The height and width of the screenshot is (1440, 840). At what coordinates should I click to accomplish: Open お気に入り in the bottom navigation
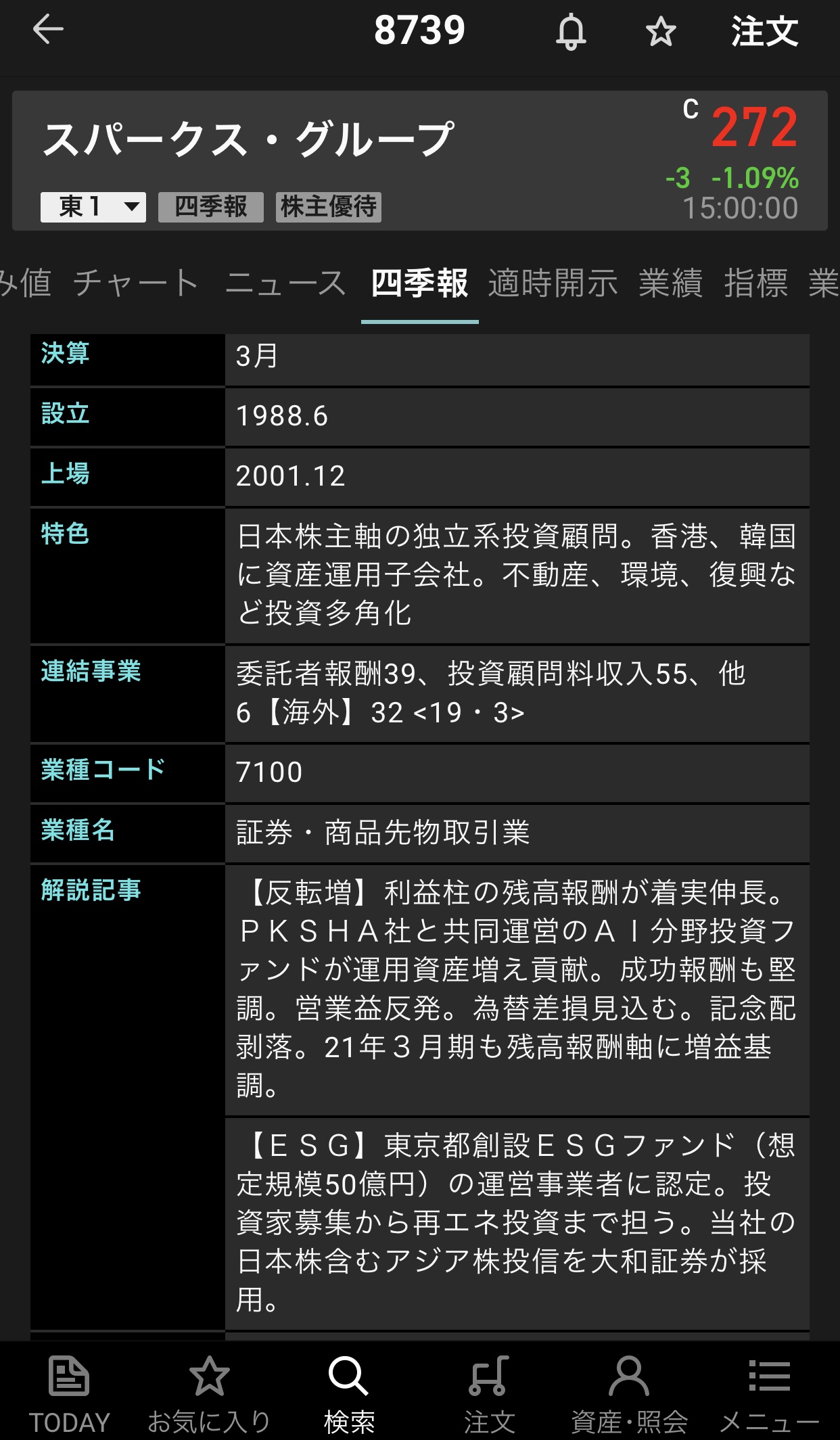pos(209,1394)
